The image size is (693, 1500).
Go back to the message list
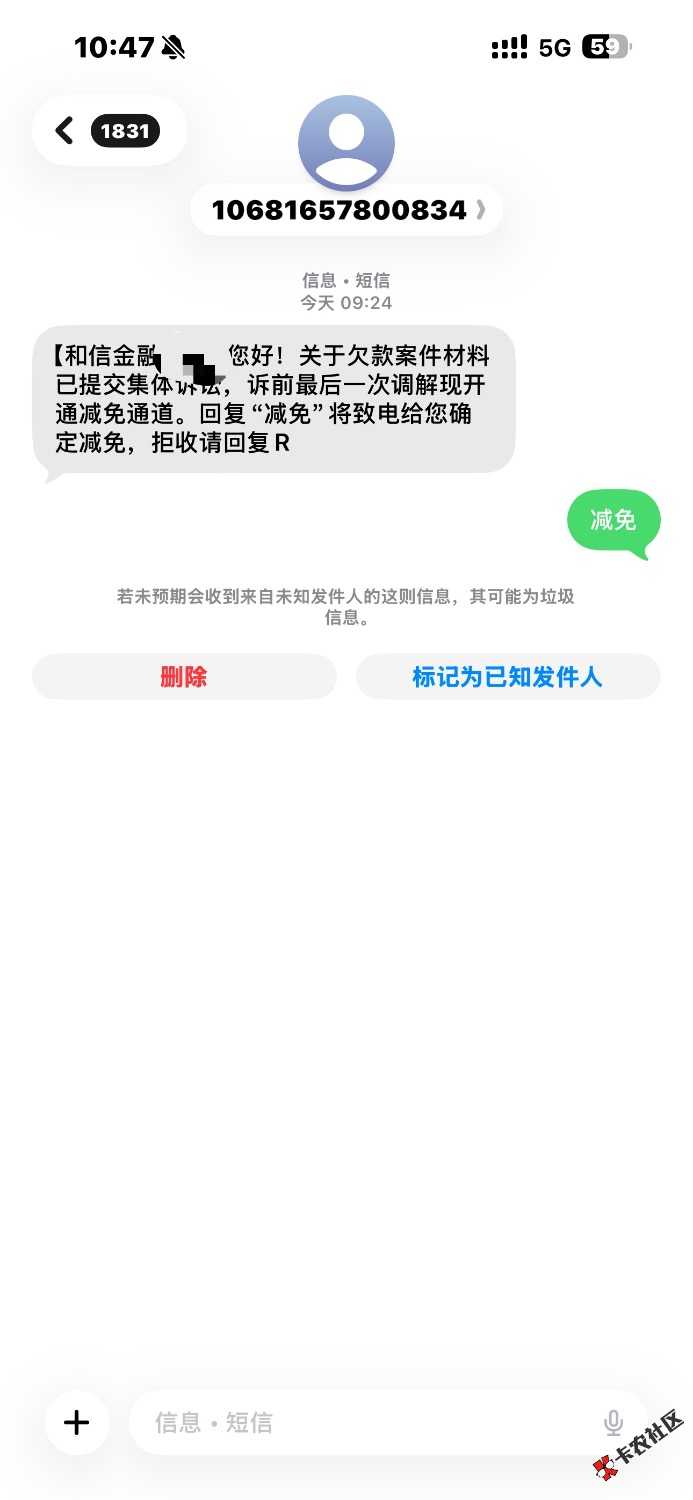[x=109, y=130]
